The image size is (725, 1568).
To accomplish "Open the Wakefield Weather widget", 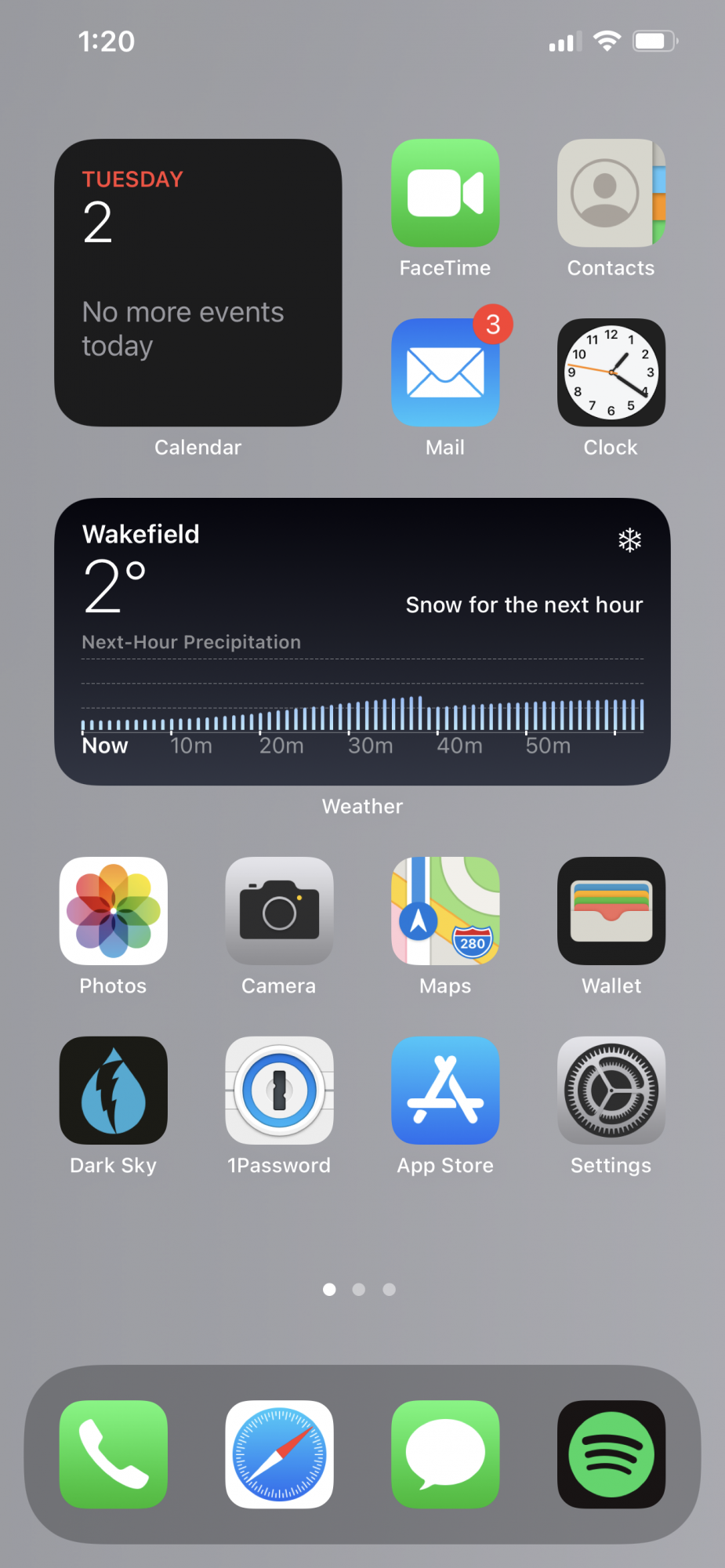I will click(x=362, y=641).
